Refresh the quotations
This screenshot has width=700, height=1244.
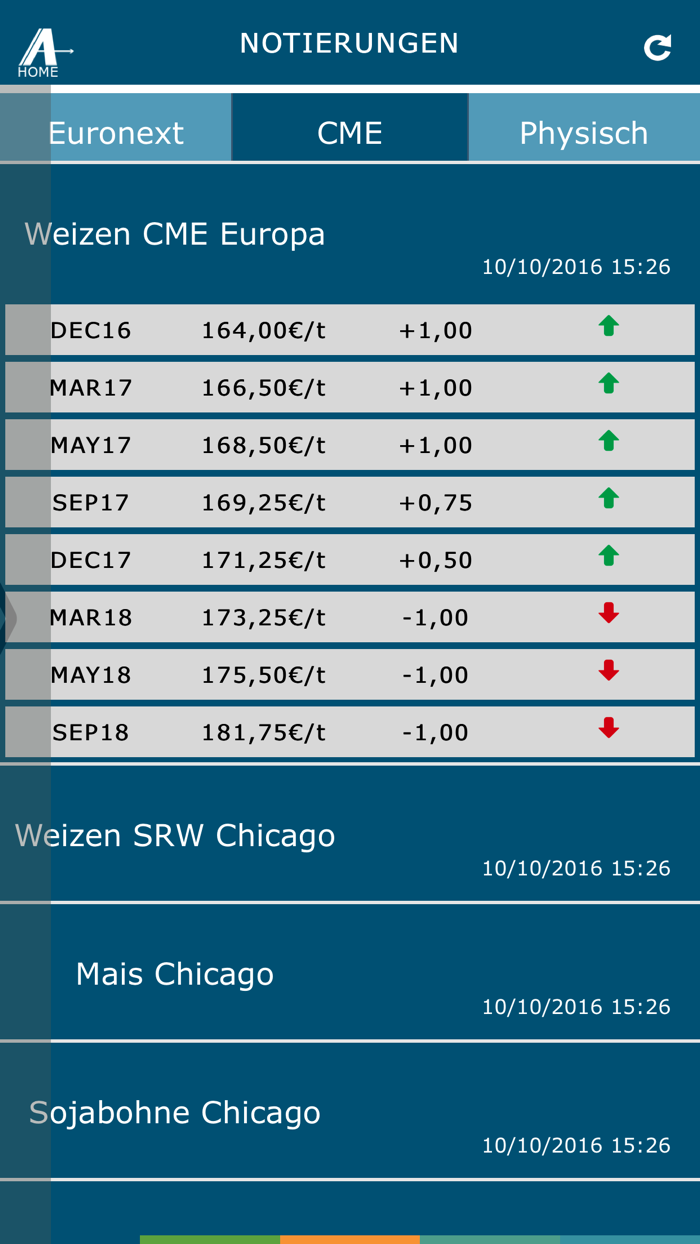[x=657, y=47]
